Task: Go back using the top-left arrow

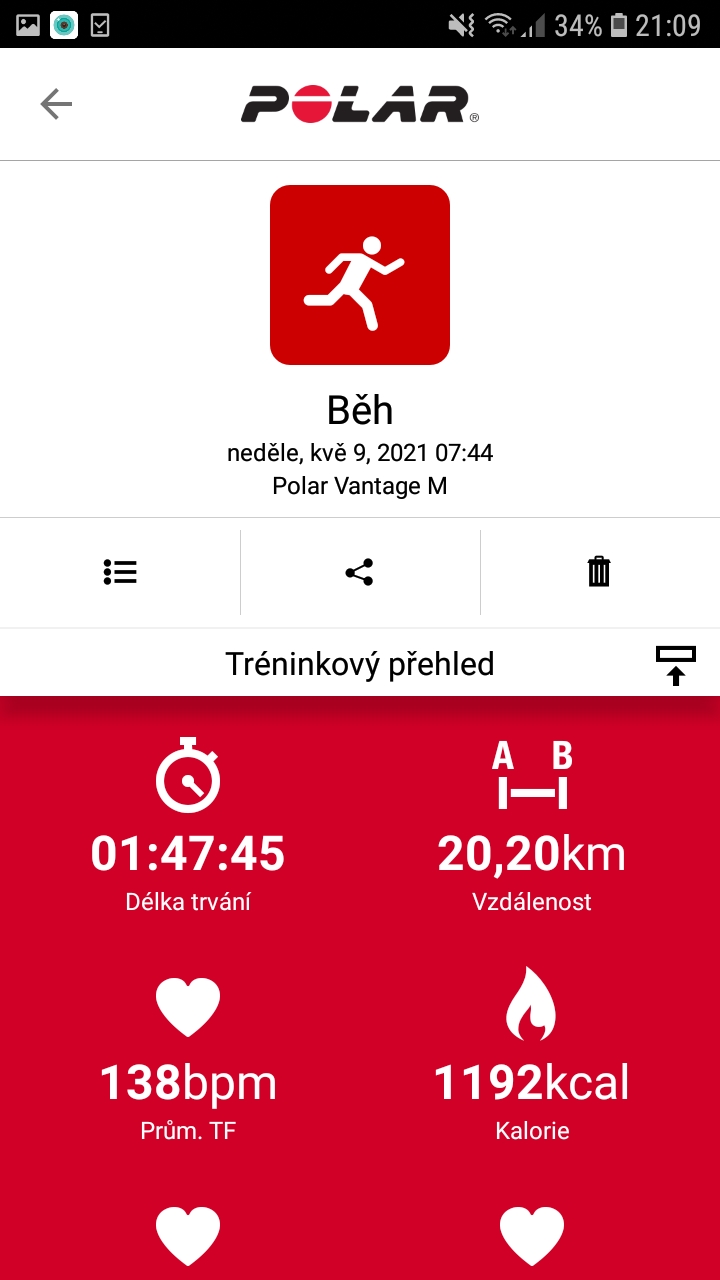Action: [x=56, y=104]
